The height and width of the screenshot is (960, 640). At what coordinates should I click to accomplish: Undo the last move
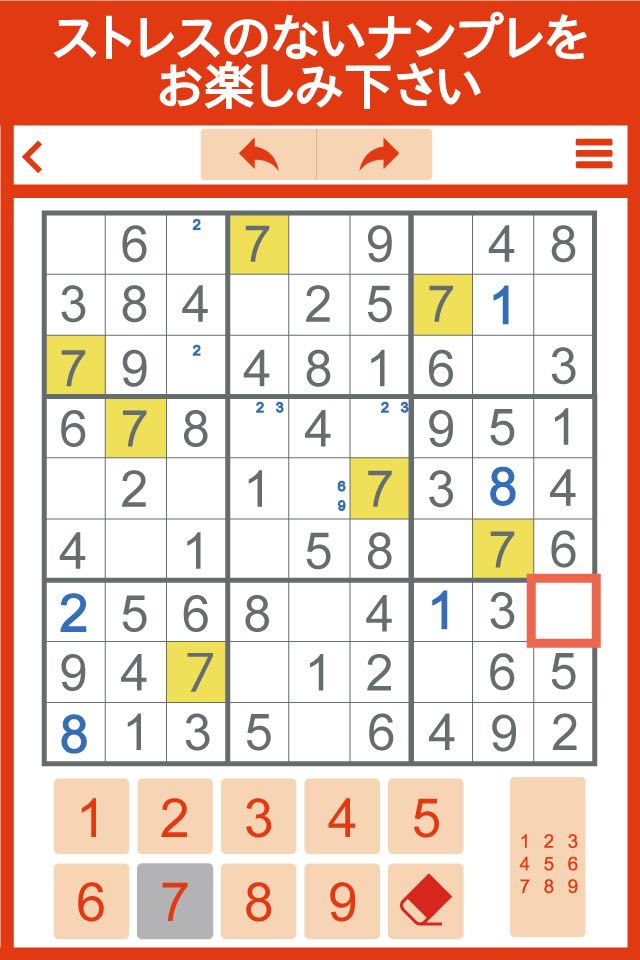click(x=258, y=155)
